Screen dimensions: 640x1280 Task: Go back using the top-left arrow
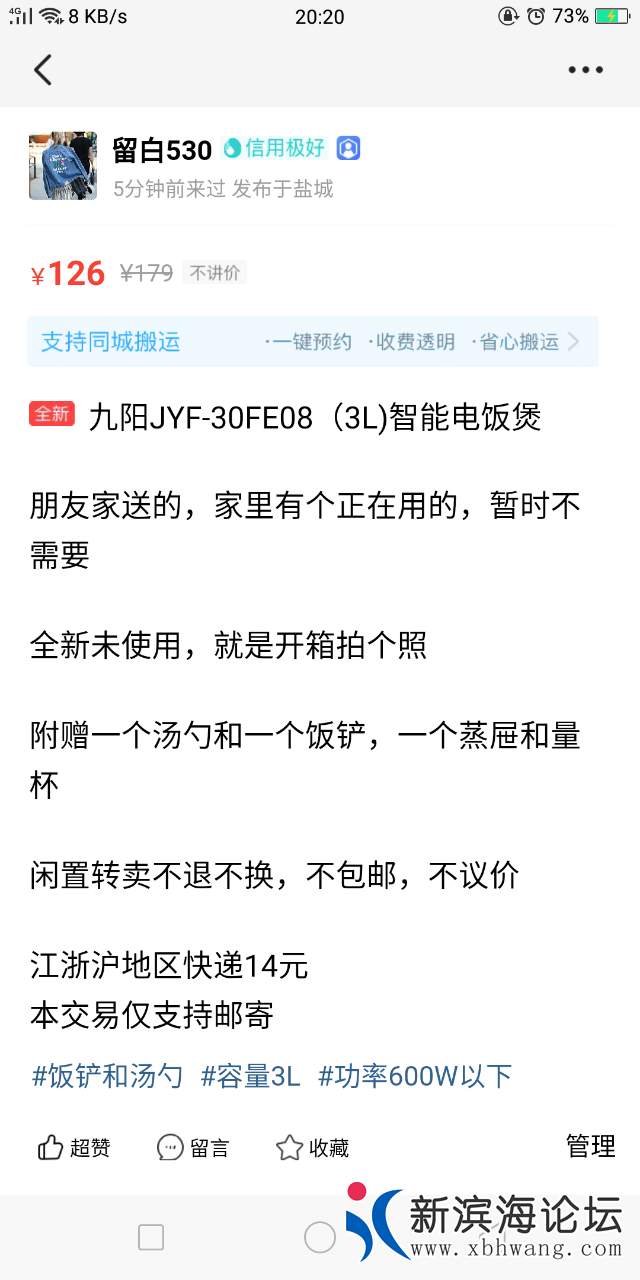pos(42,70)
